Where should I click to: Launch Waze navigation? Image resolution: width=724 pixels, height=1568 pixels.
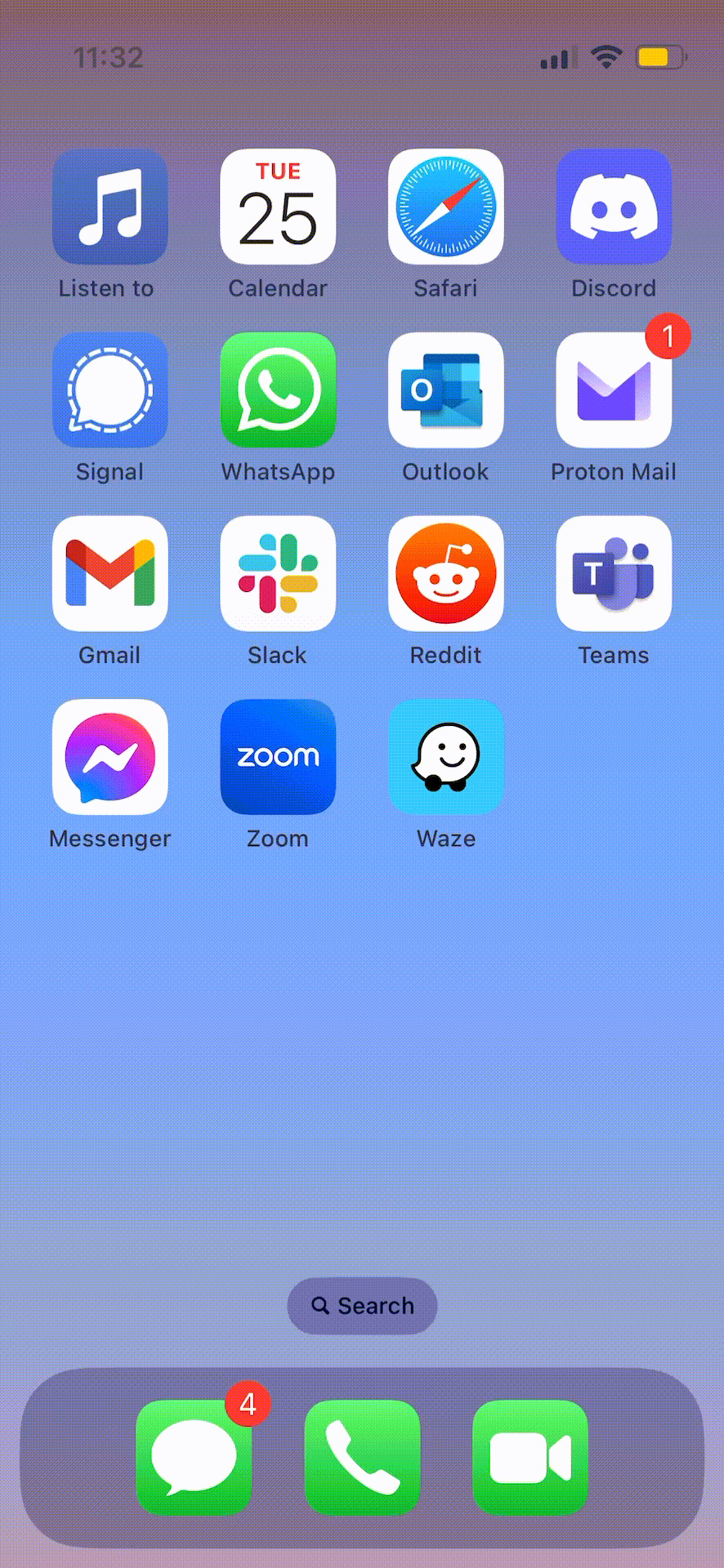445,757
